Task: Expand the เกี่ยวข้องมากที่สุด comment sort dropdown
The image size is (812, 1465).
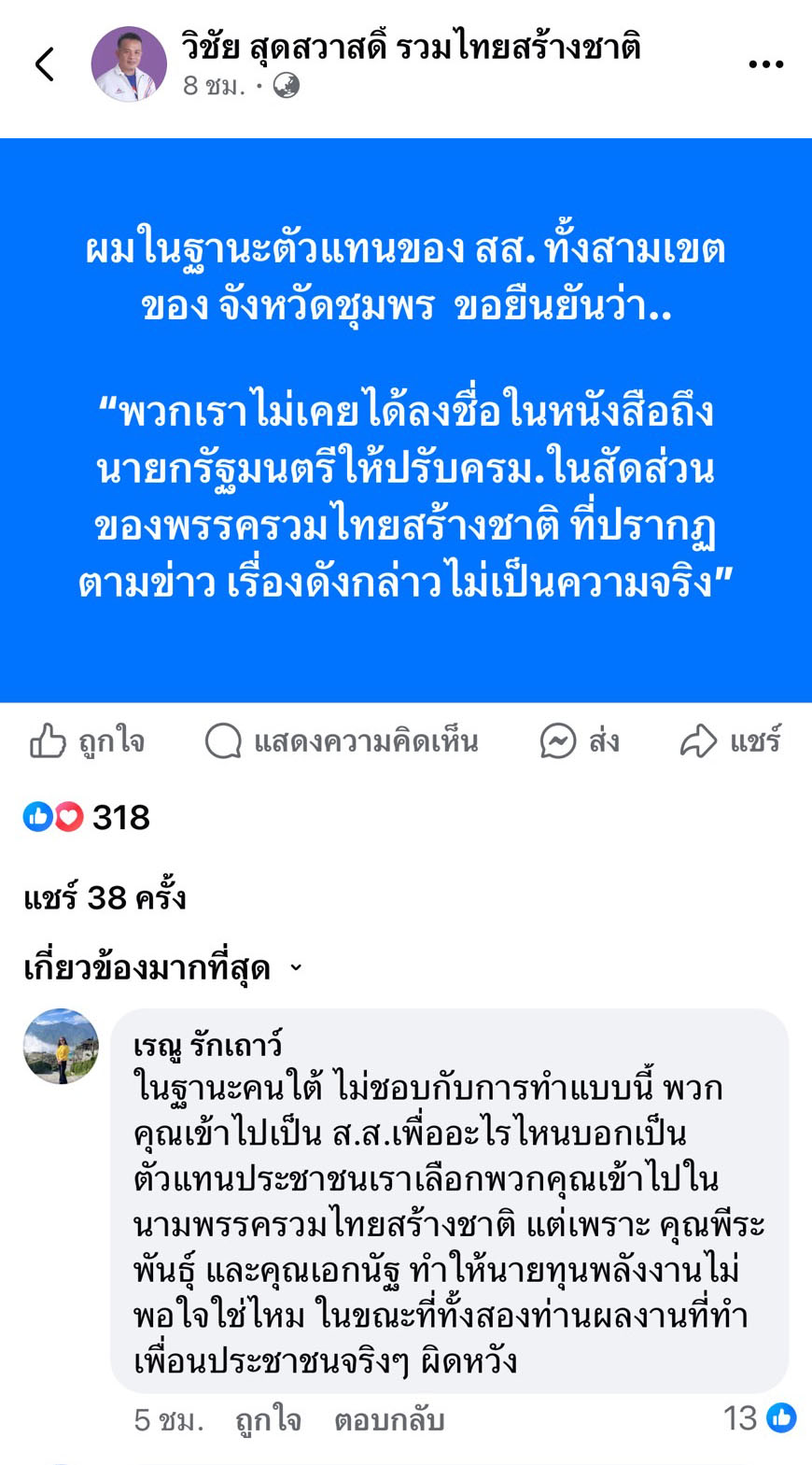Action: pos(163,968)
